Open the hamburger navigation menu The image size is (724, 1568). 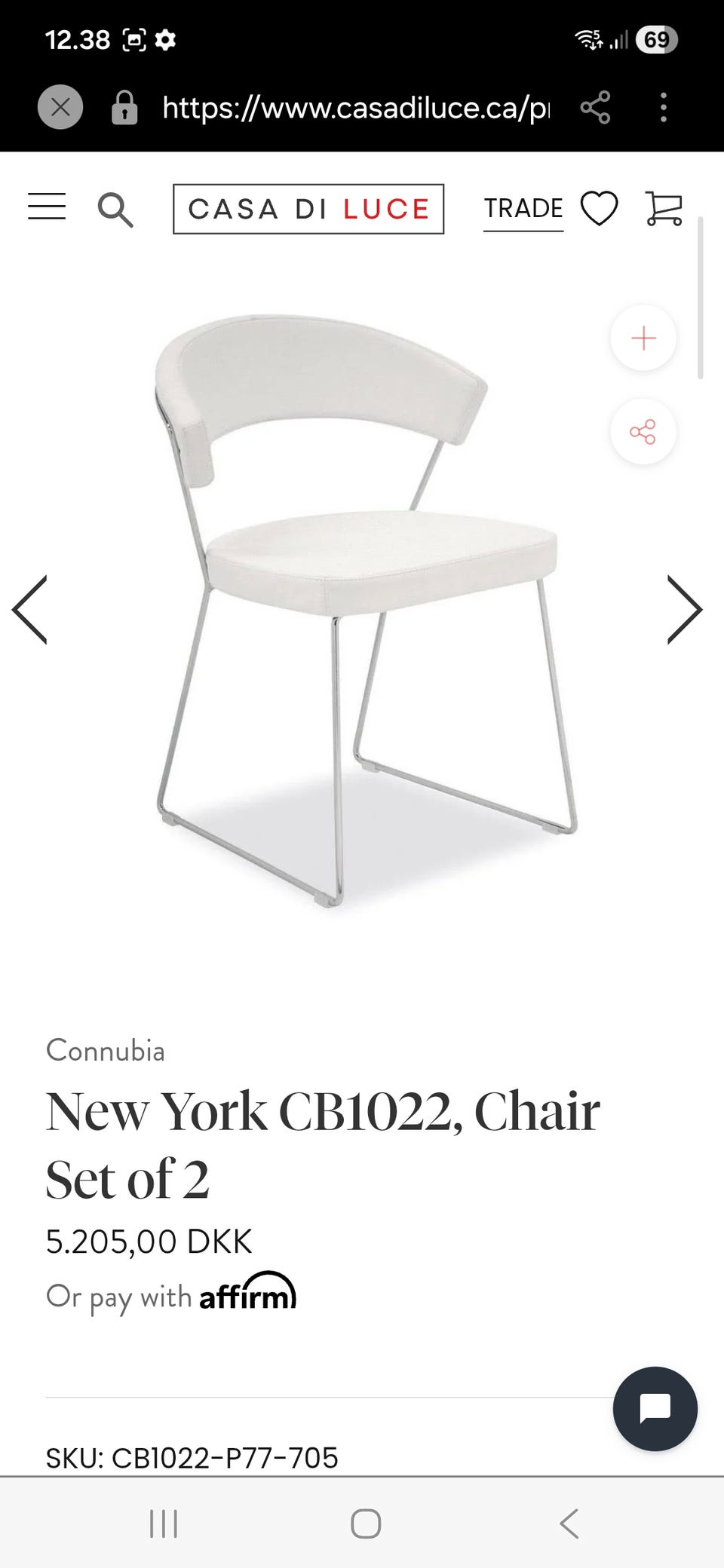pos(47,207)
